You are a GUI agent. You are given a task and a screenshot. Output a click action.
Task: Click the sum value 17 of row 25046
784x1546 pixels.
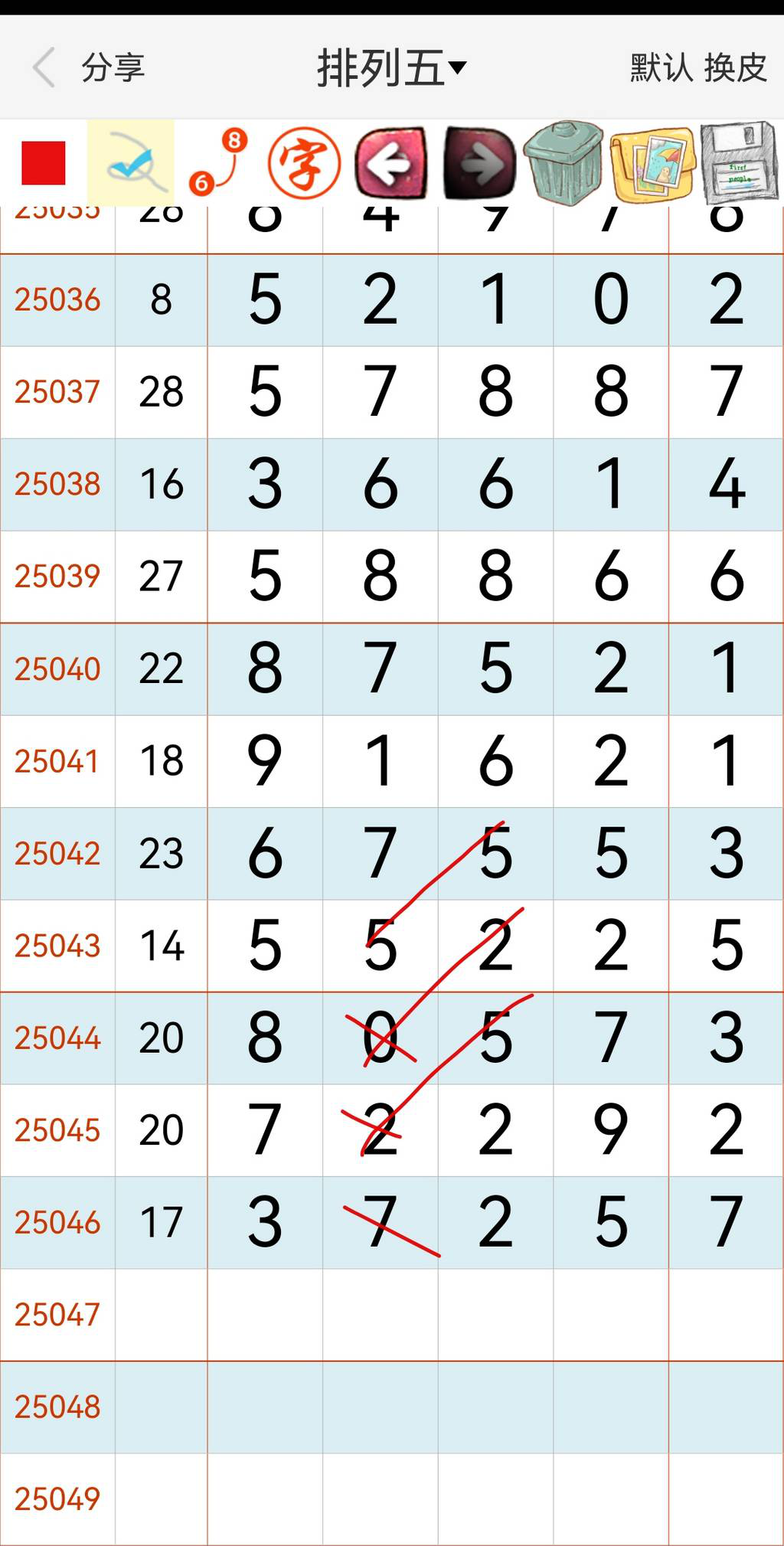pyautogui.click(x=160, y=1223)
